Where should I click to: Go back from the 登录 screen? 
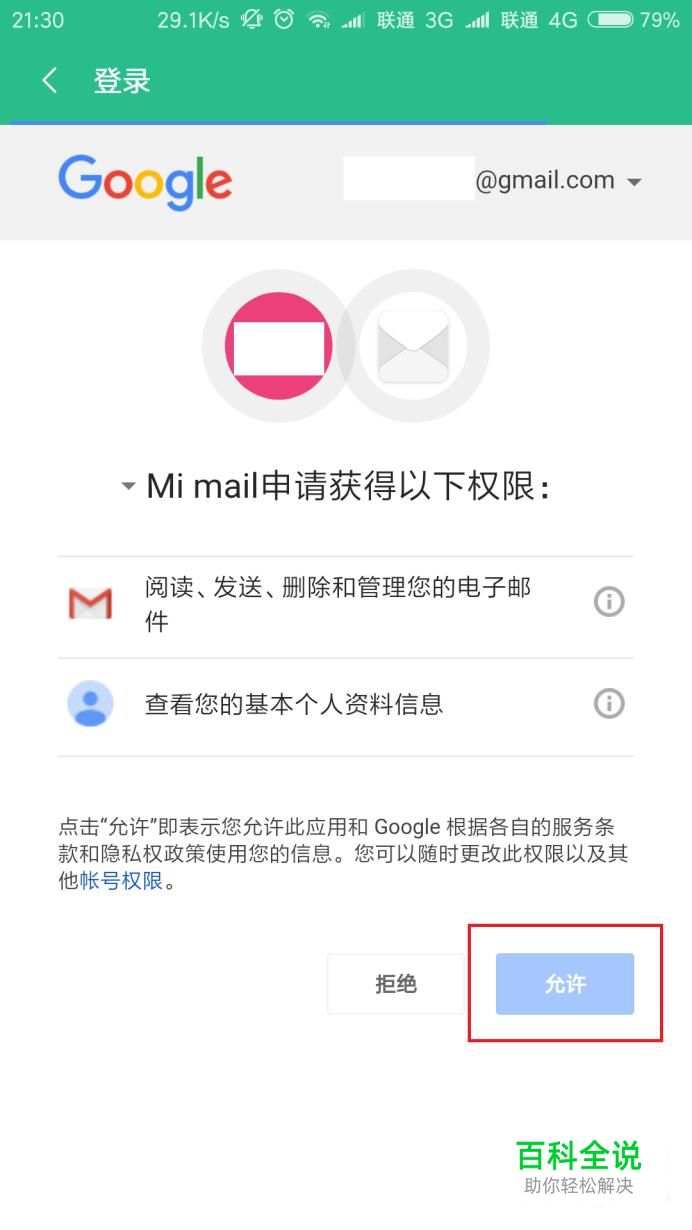click(49, 81)
